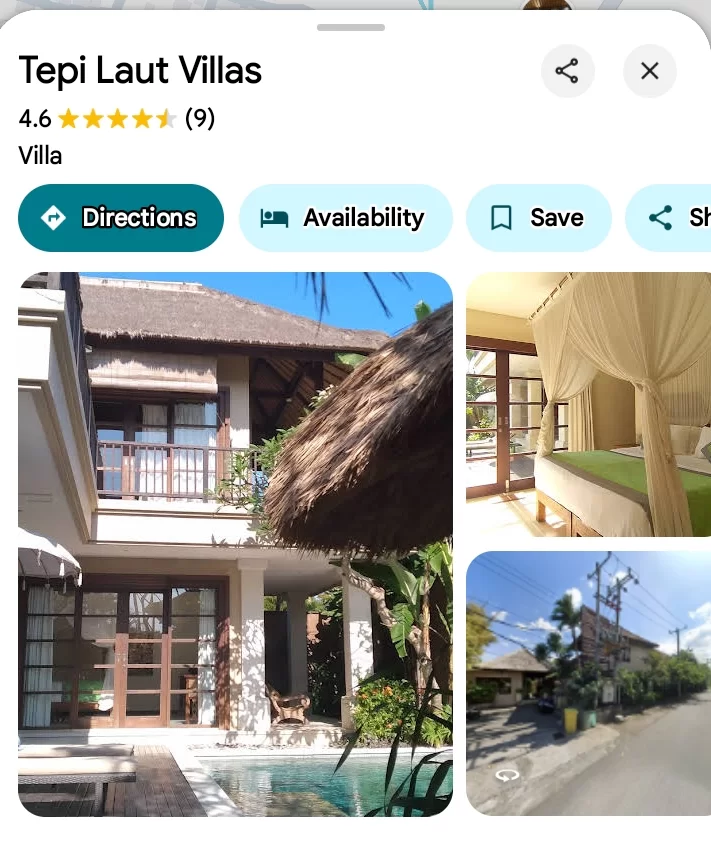Open the Street View image tile
This screenshot has width=711, height=851.
[588, 683]
